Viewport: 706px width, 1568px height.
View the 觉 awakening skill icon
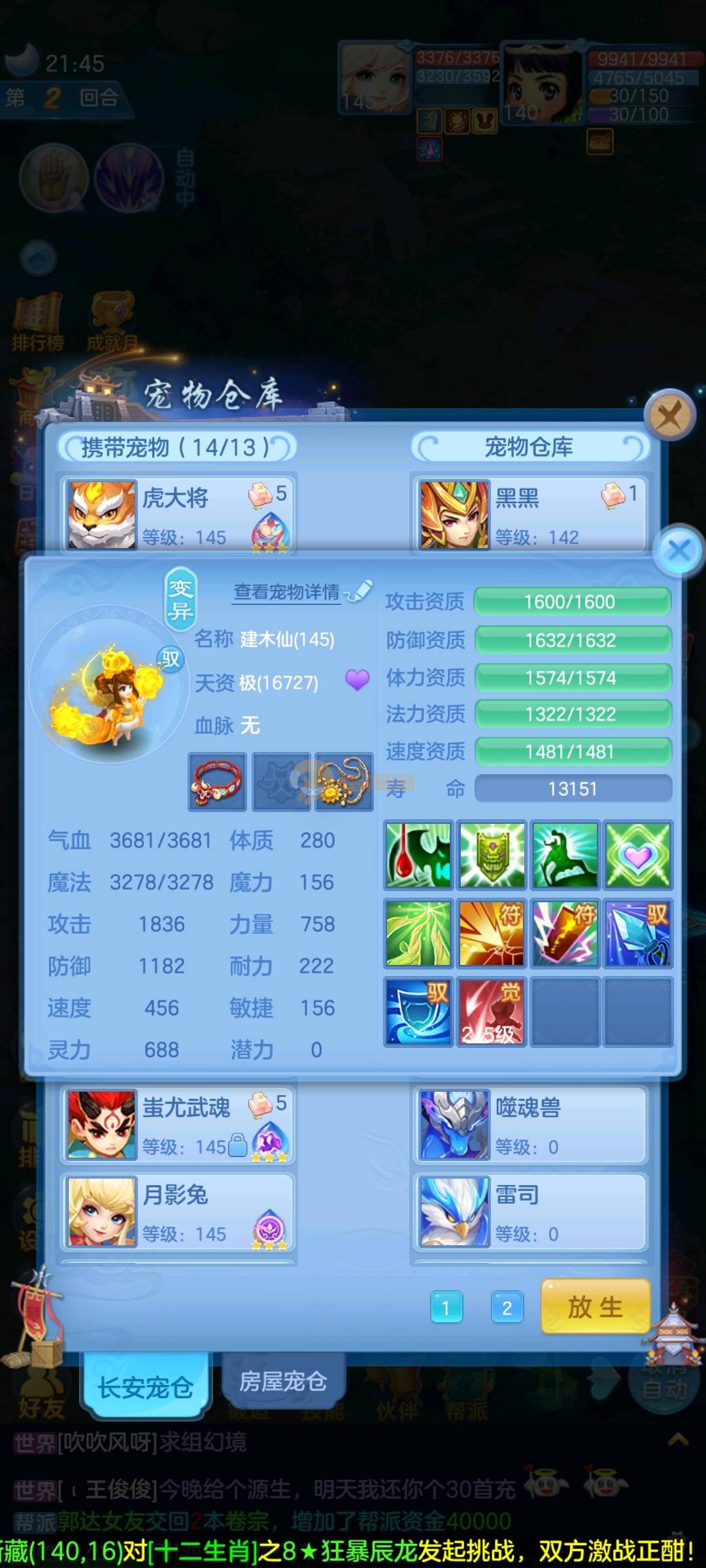coord(491,1011)
